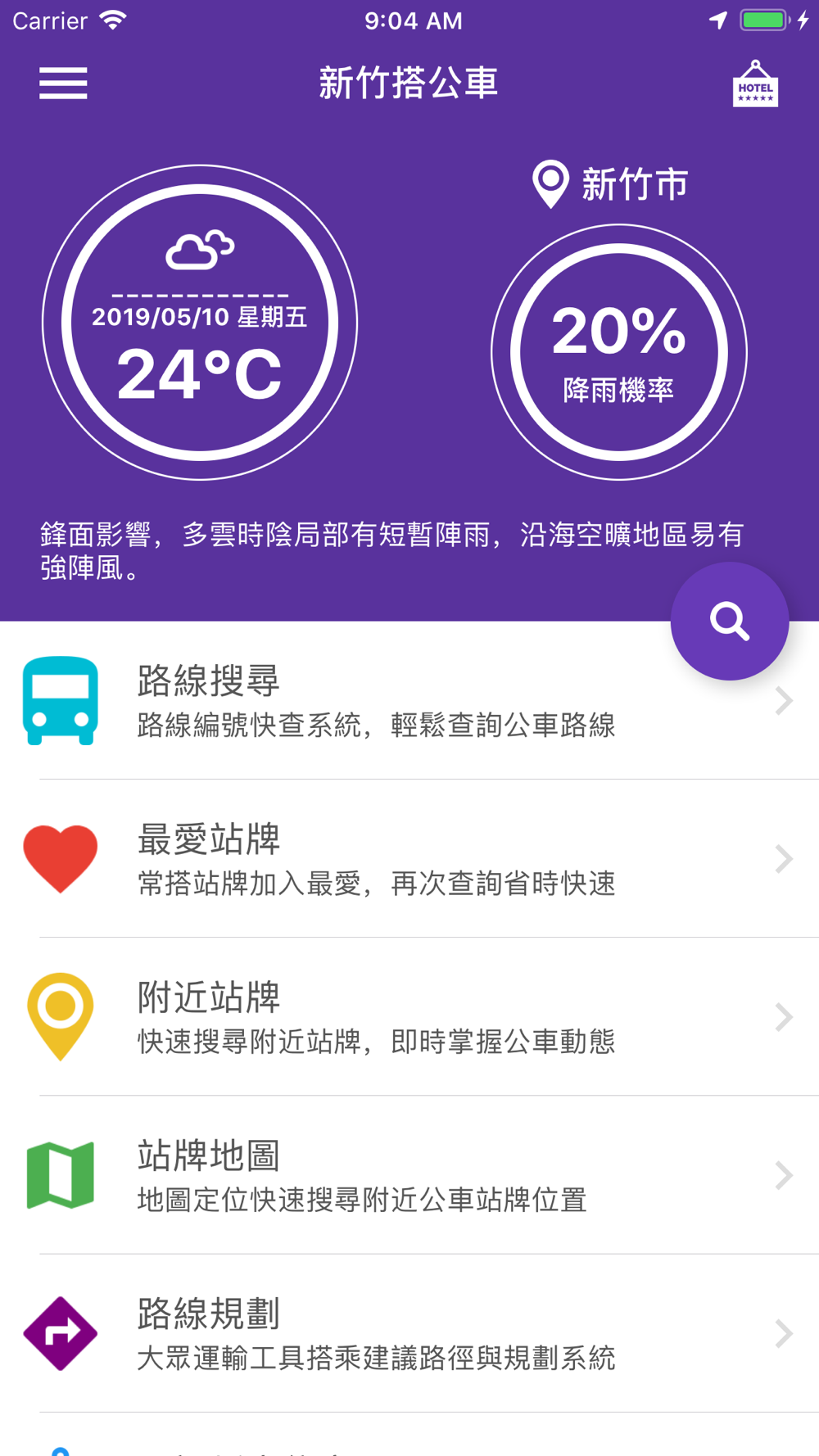Screen dimensions: 819x1456
Task: Open 最愛站牌 favorite stops
Action: [409, 859]
